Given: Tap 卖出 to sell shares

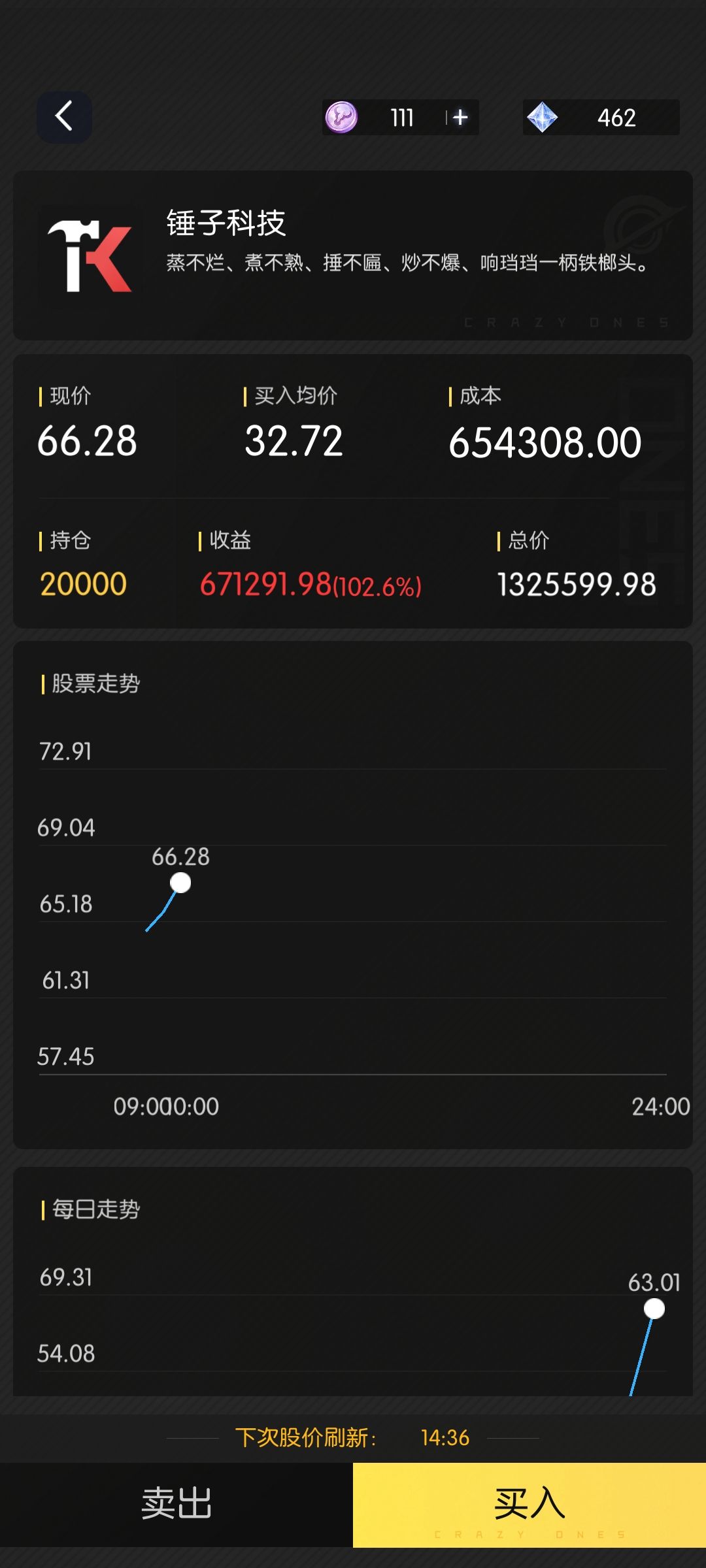Looking at the screenshot, I should [x=176, y=1504].
